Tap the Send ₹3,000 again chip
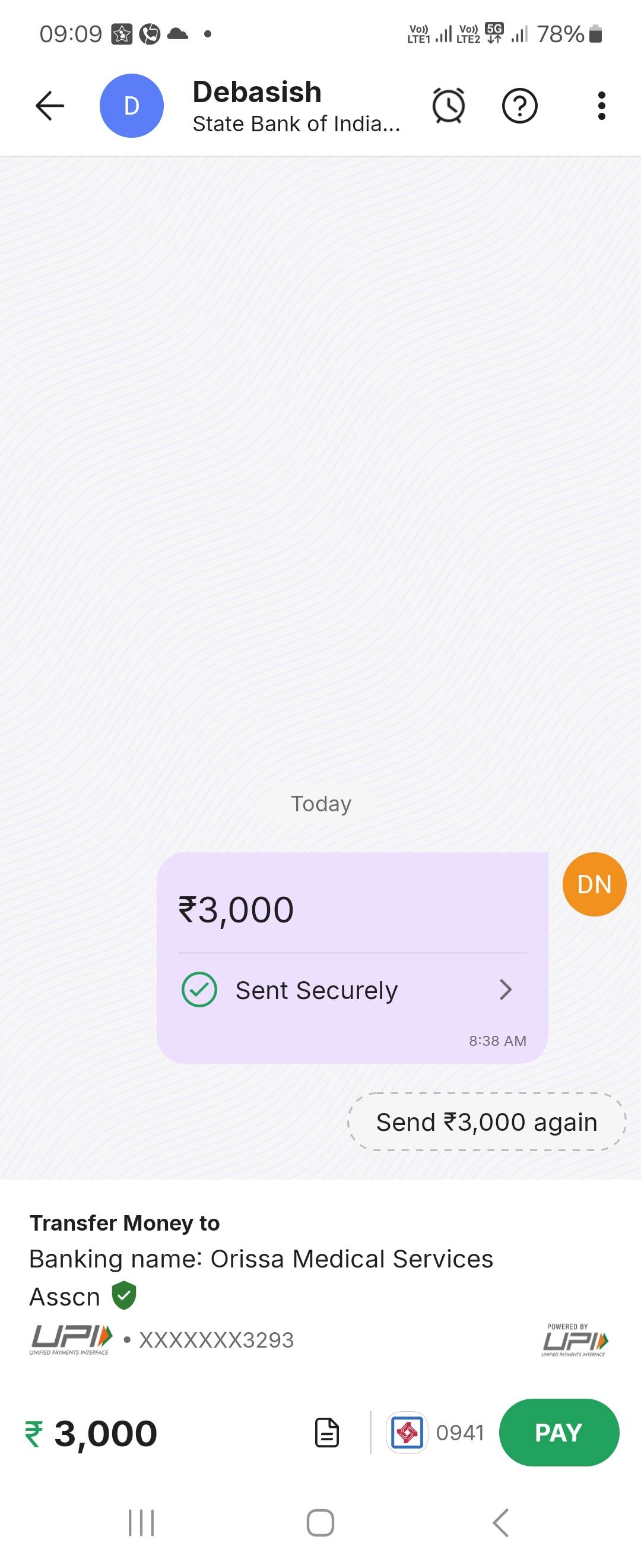Screen dimensions: 641x1568 [487, 1122]
